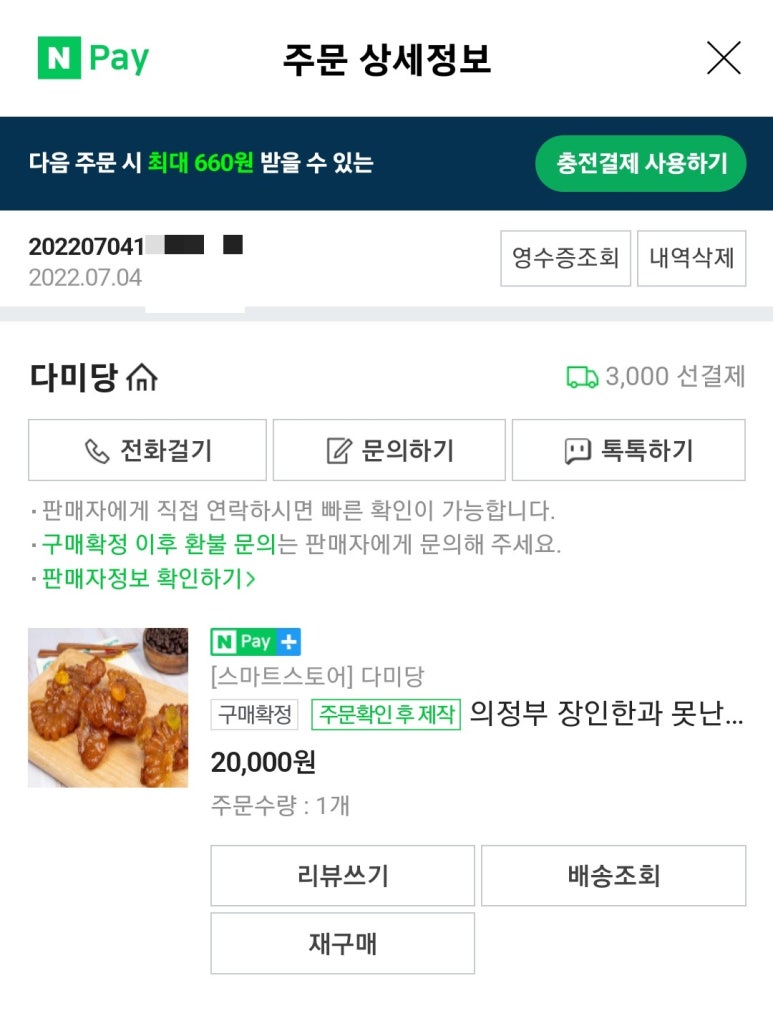Start a 톡톡하기 chat
Viewport: 773px width, 1011px height.
click(628, 450)
